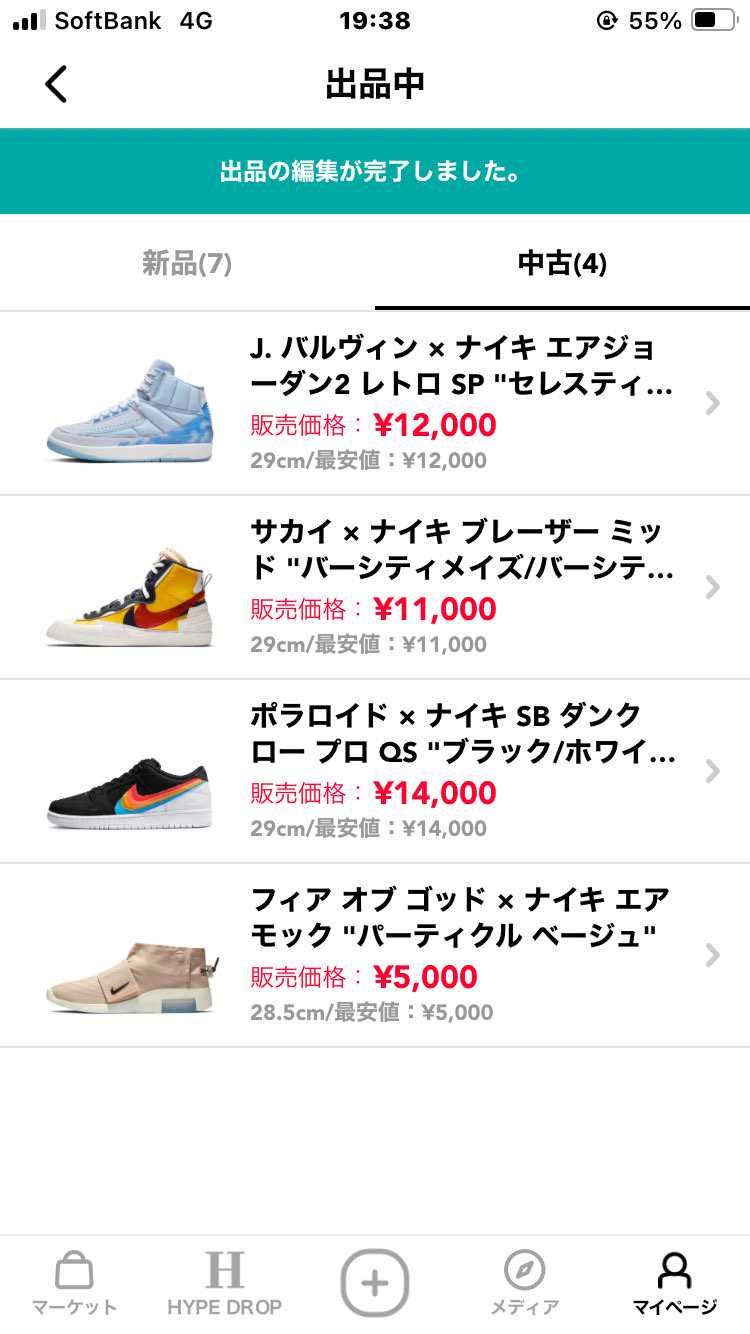Image resolution: width=750 pixels, height=1334 pixels.
Task: Tap the back arrow to leave 出品中
Action: tap(55, 84)
